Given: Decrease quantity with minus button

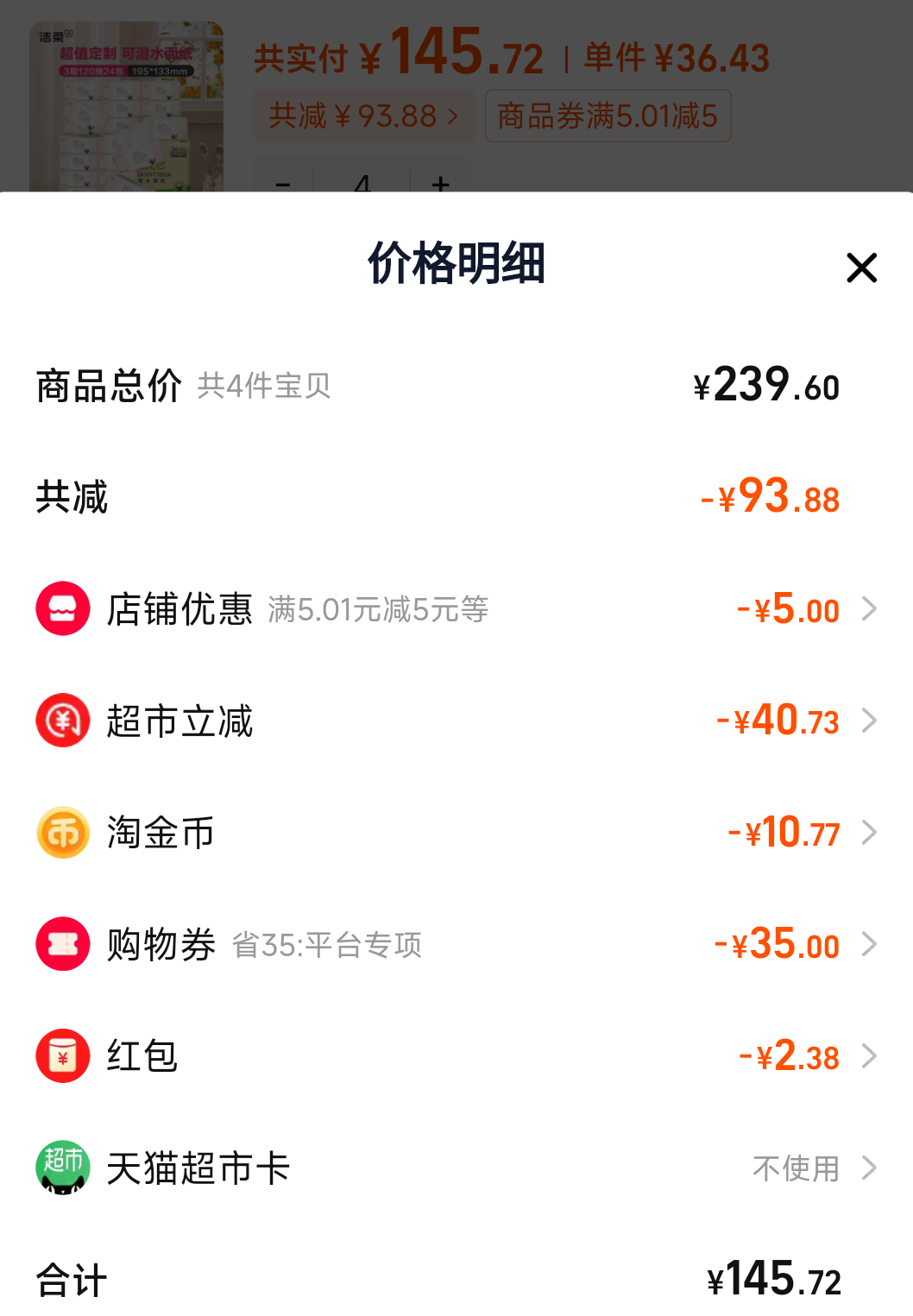Looking at the screenshot, I should click(x=283, y=186).
